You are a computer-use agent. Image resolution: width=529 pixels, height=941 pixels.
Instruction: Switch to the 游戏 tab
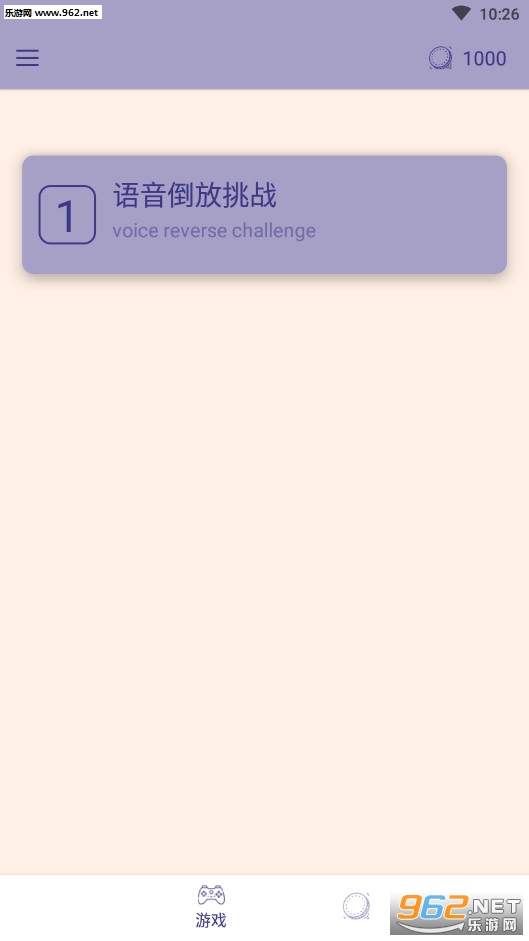point(211,906)
